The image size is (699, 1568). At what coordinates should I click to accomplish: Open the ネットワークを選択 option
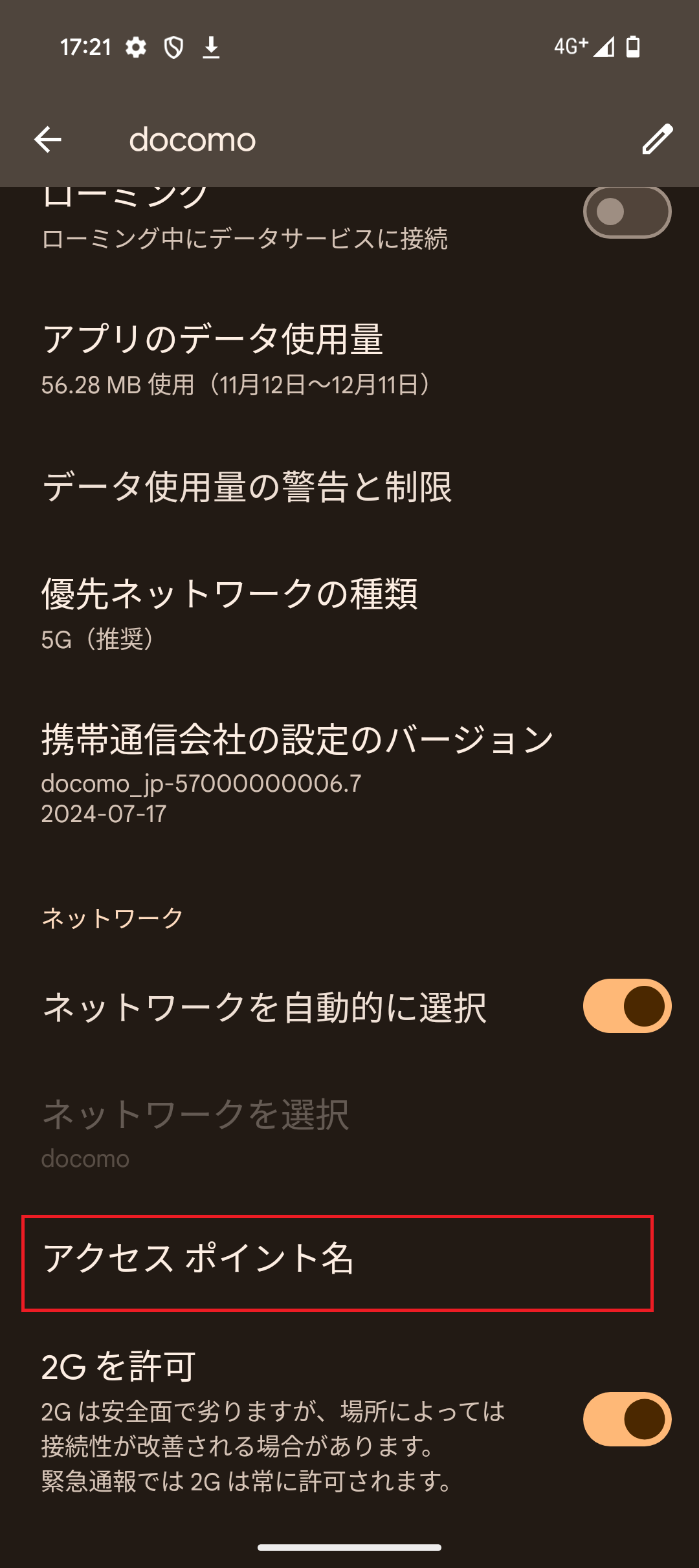coord(194,1129)
